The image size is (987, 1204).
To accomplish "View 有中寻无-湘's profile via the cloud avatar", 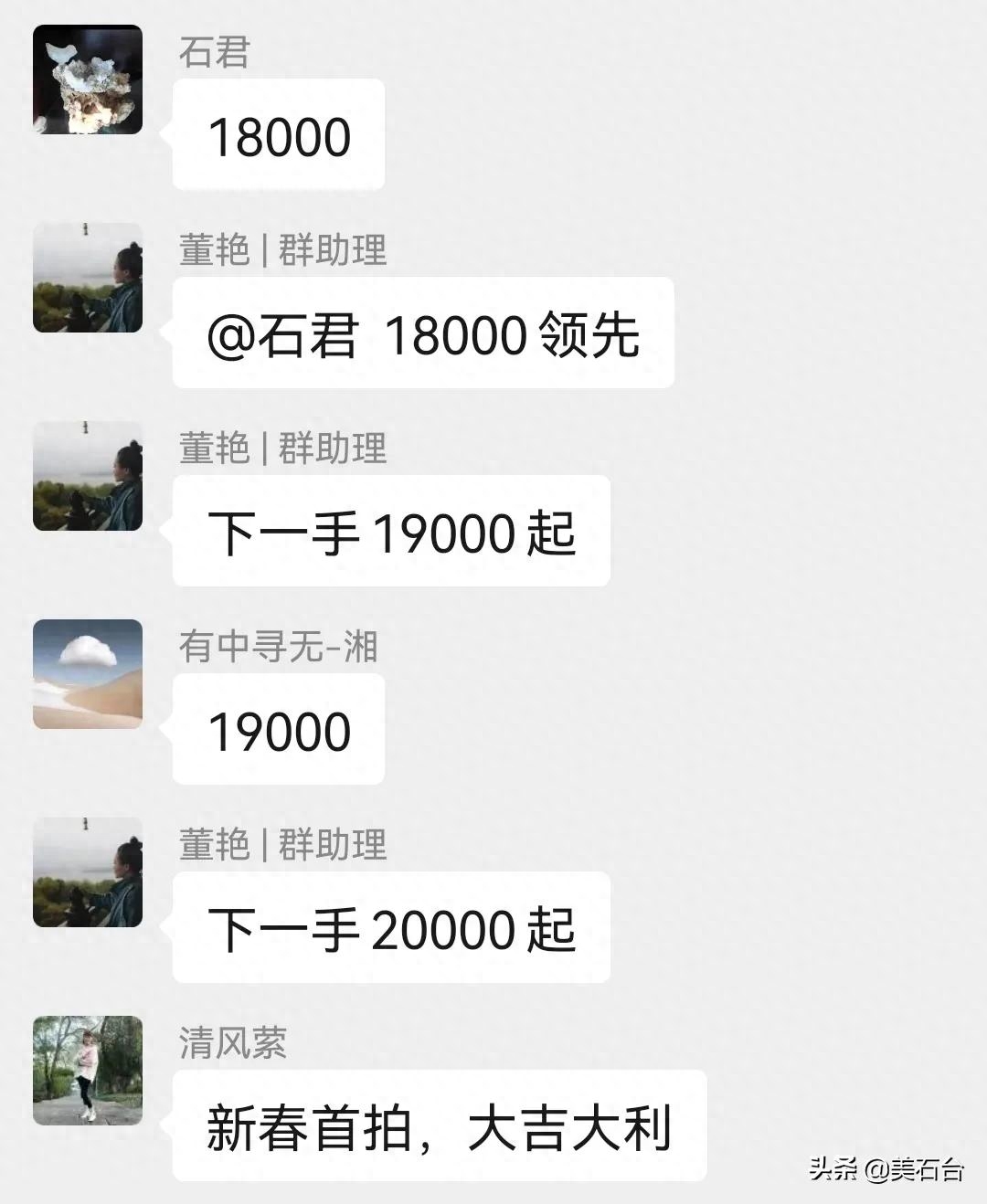I will (88, 674).
